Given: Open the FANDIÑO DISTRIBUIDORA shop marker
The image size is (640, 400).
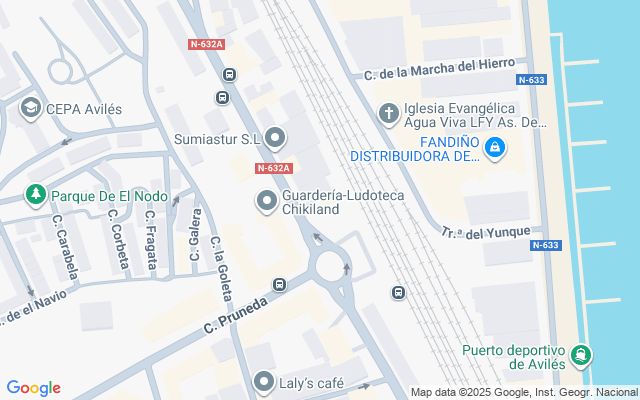Looking at the screenshot, I should [x=494, y=149].
